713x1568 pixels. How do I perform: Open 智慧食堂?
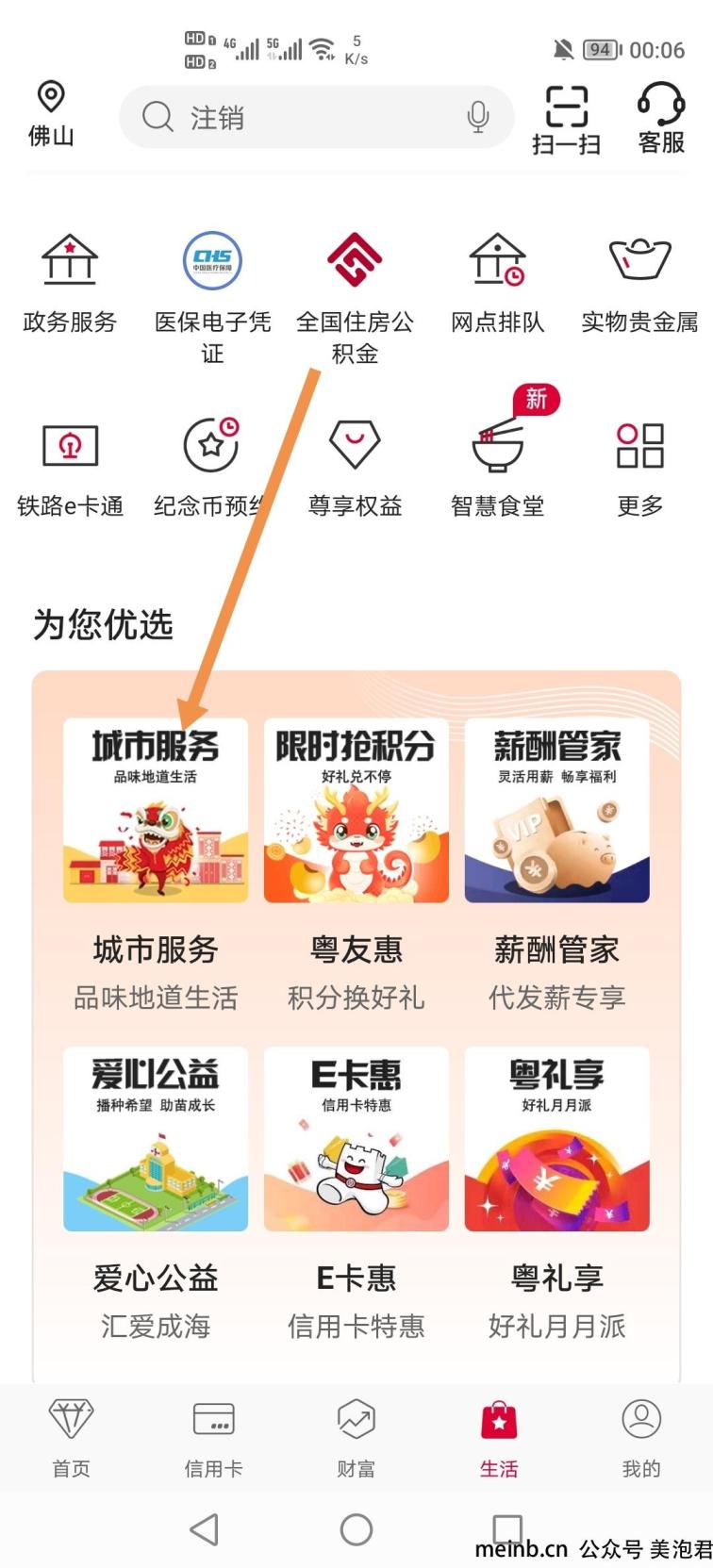pos(497,467)
